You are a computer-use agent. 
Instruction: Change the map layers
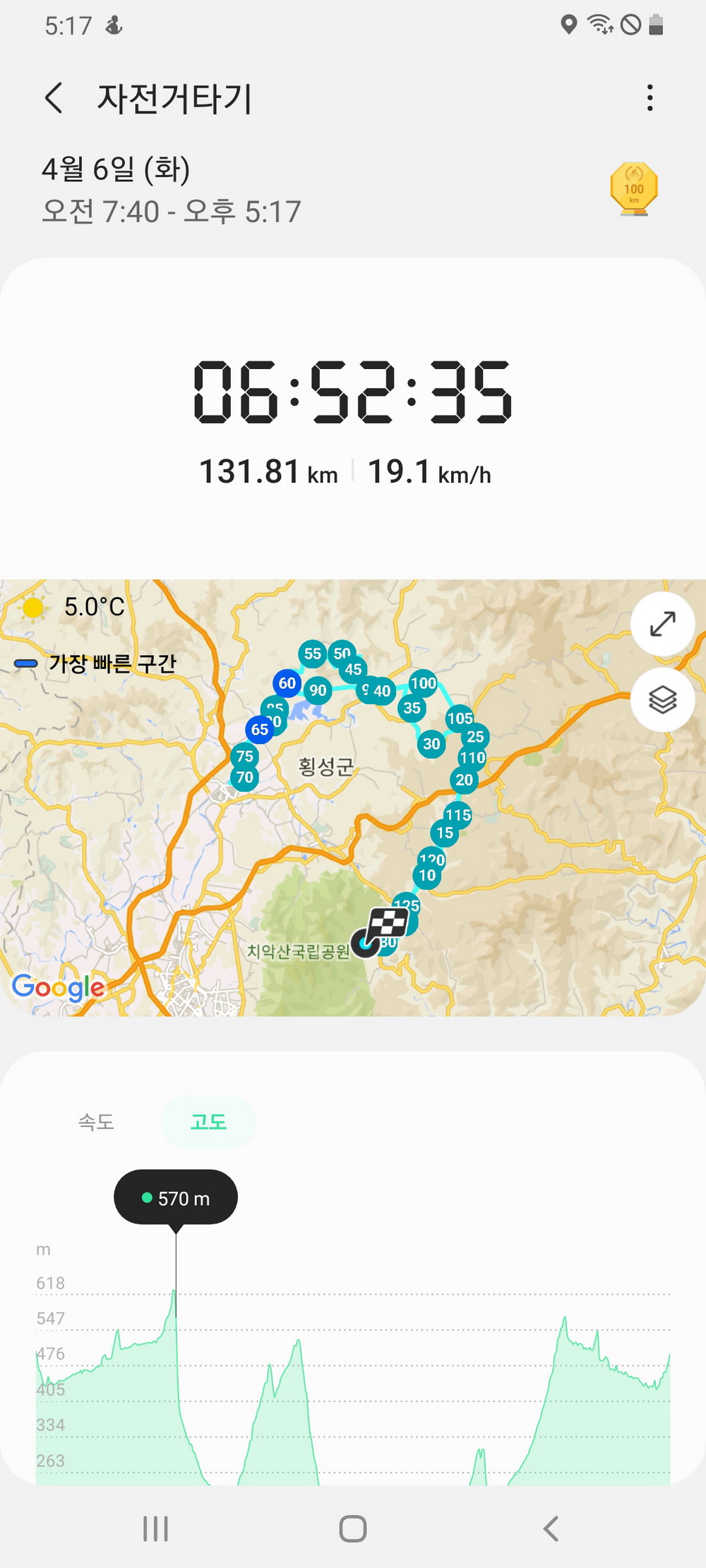click(662, 699)
